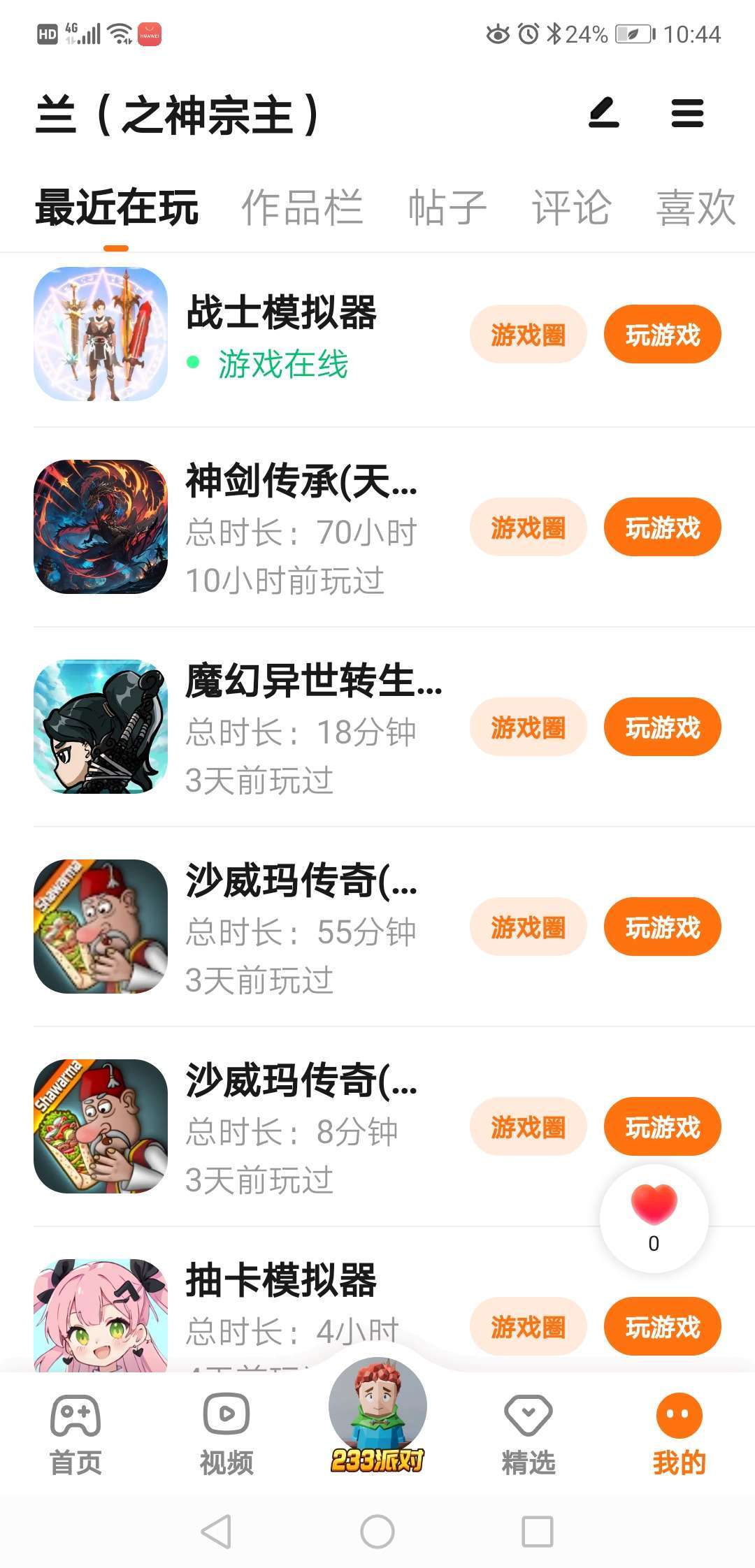The image size is (755, 1568).
Task: Open the hamburger menu
Action: [687, 113]
